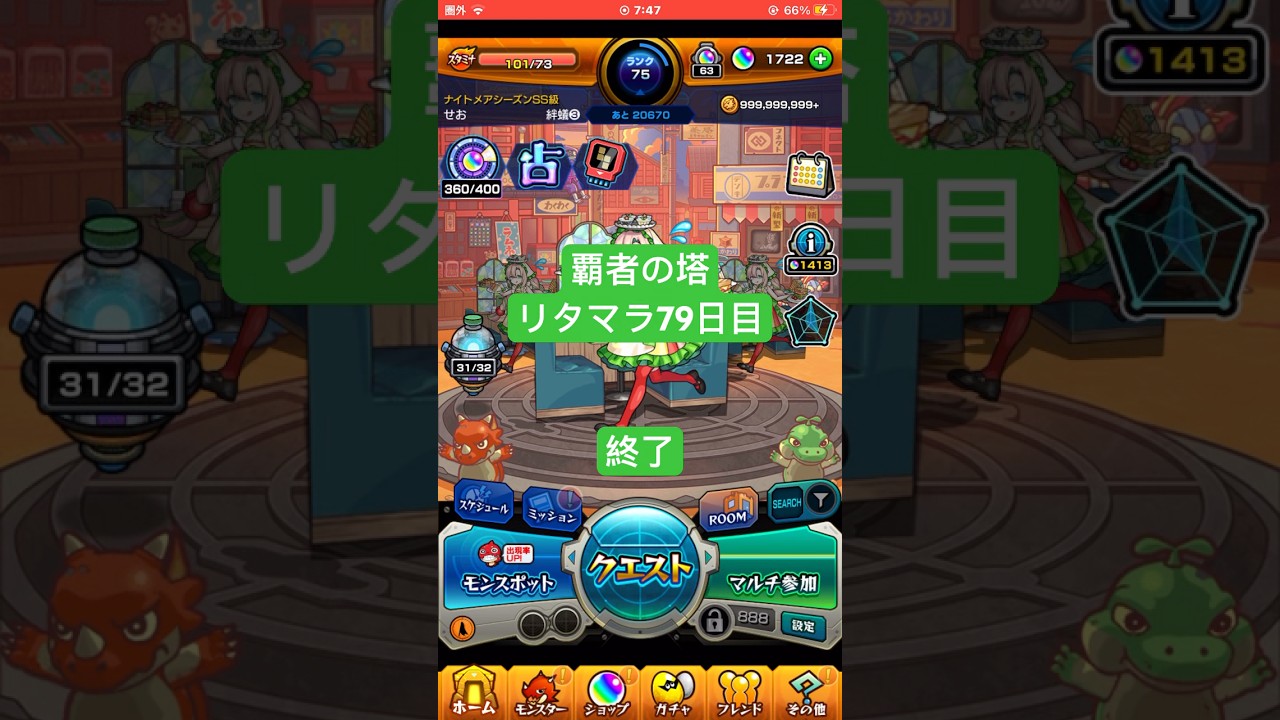Open the 設定 button
Viewport: 1280px width, 720px height.
pos(803,626)
